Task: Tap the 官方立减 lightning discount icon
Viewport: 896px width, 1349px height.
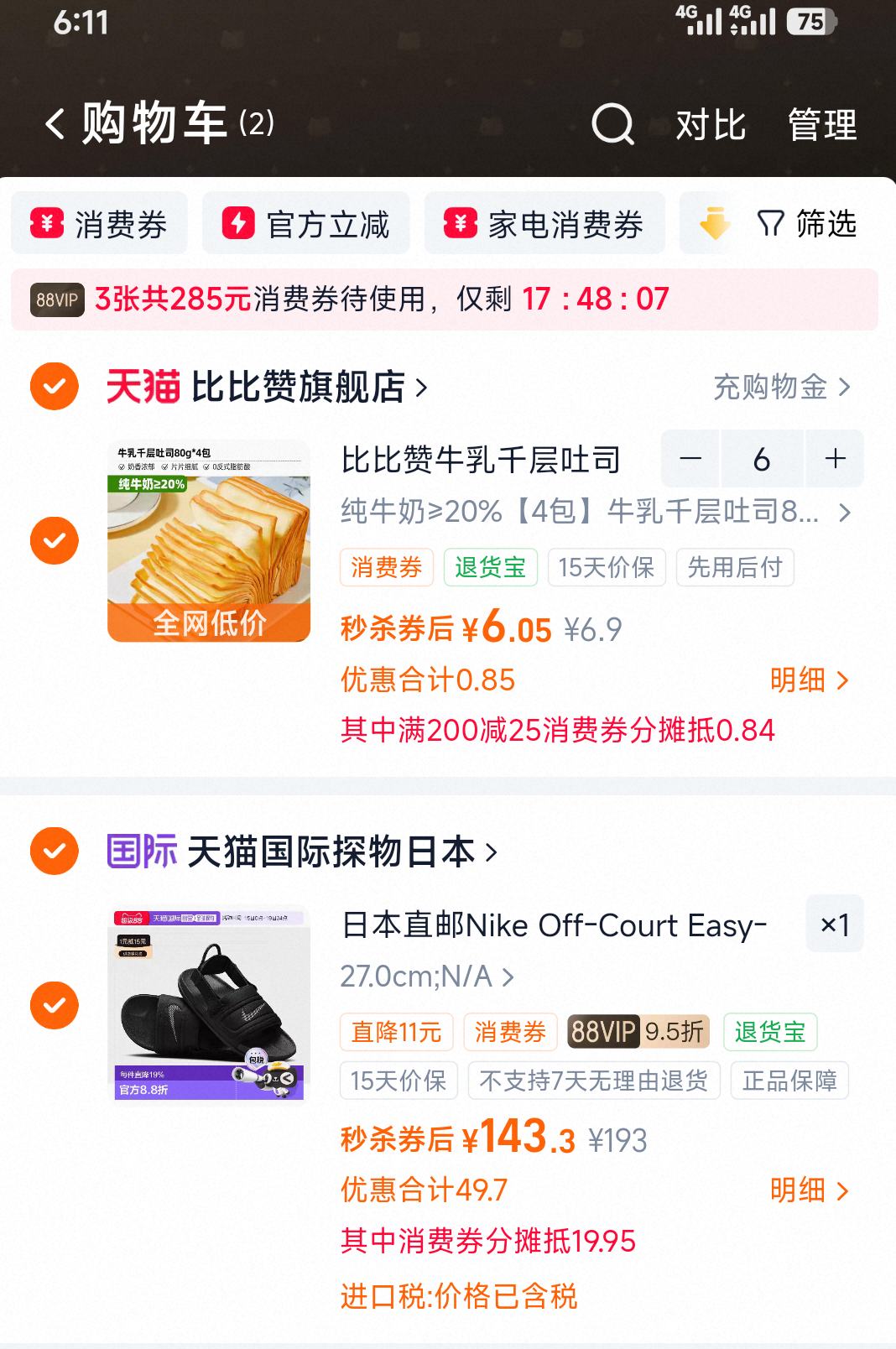Action: [237, 222]
